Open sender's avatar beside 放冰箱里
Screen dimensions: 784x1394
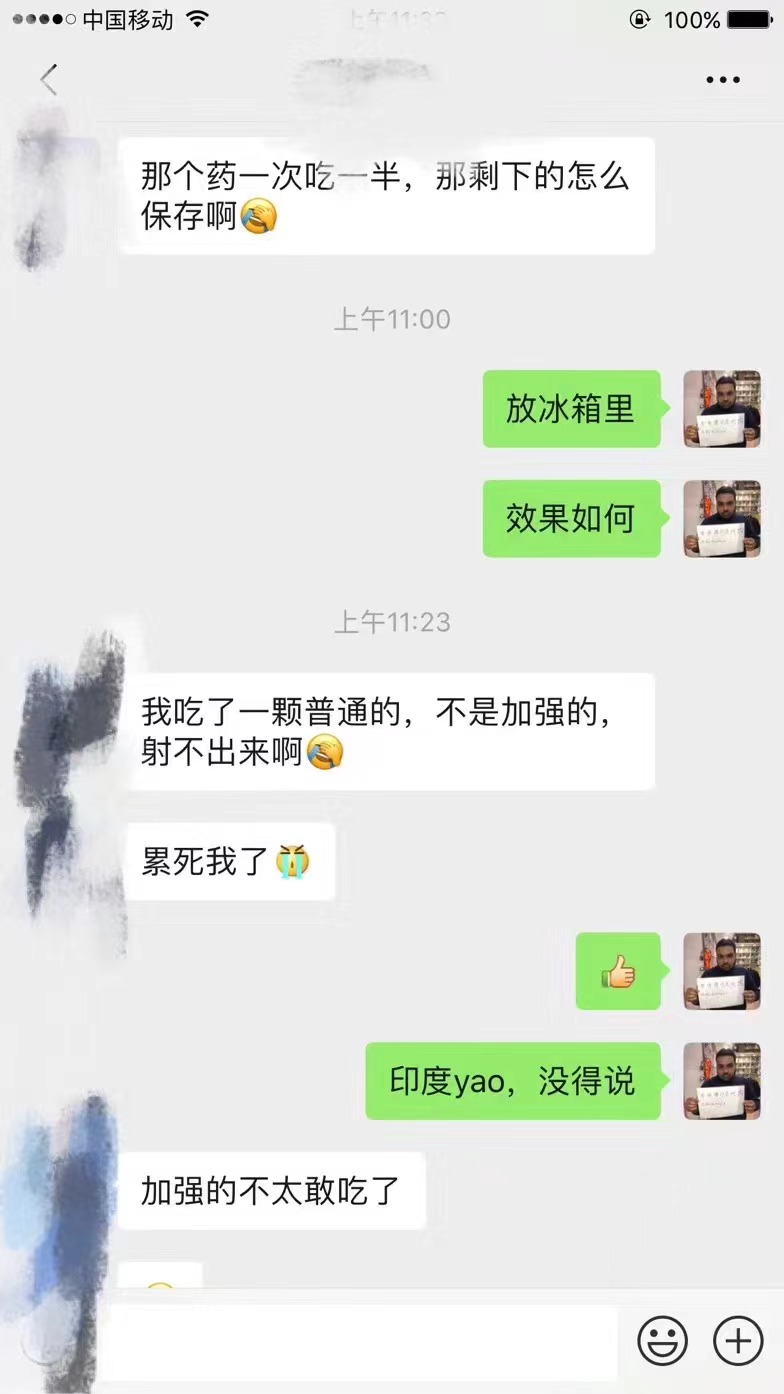(x=721, y=408)
